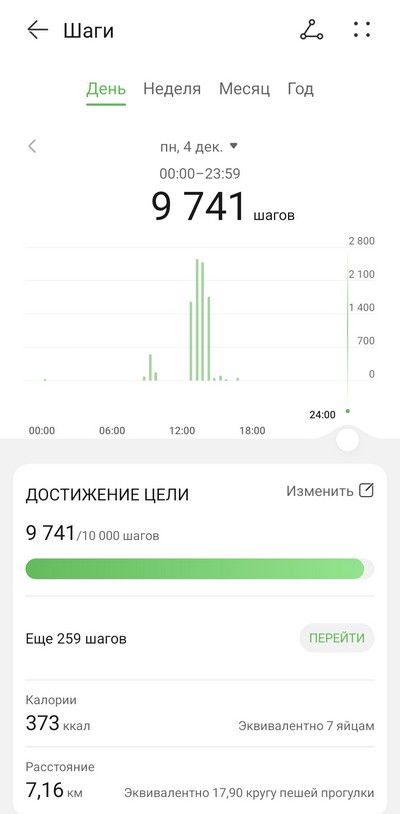Open the share icon in the header

point(311,30)
